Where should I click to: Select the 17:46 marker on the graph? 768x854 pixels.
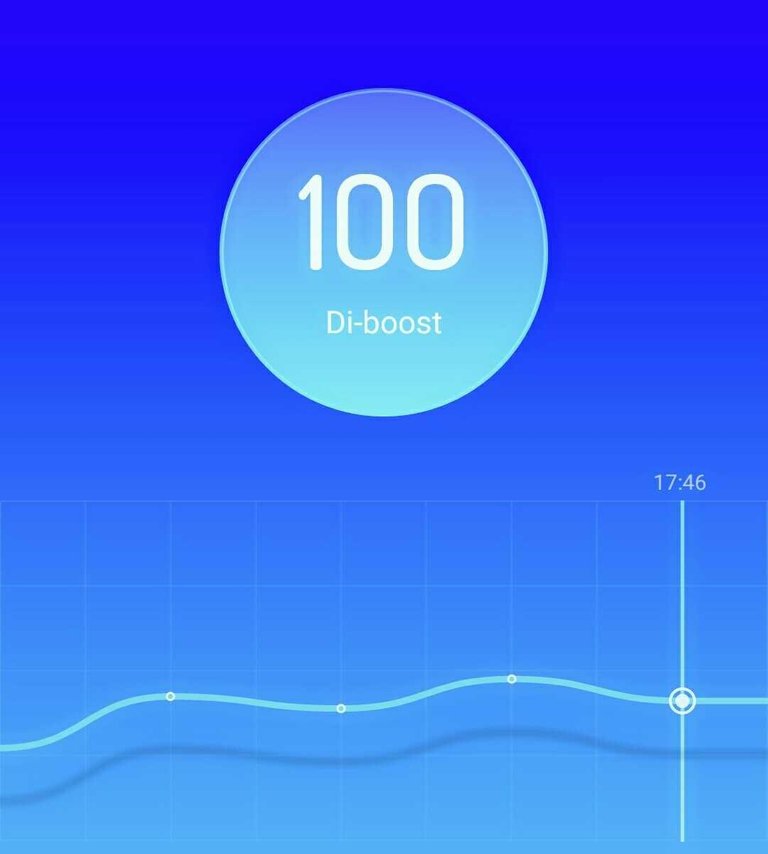tap(682, 701)
